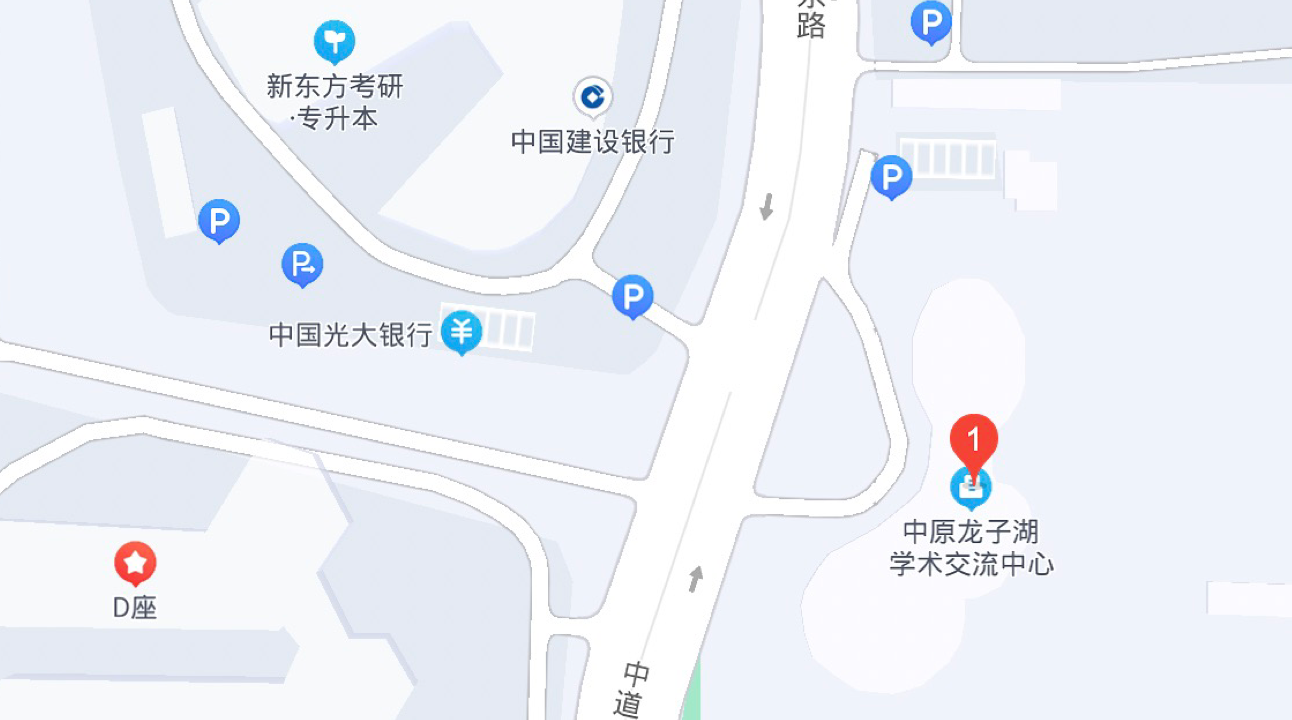Tap the 中国建设银行 marker
The image size is (1292, 720).
tap(593, 98)
